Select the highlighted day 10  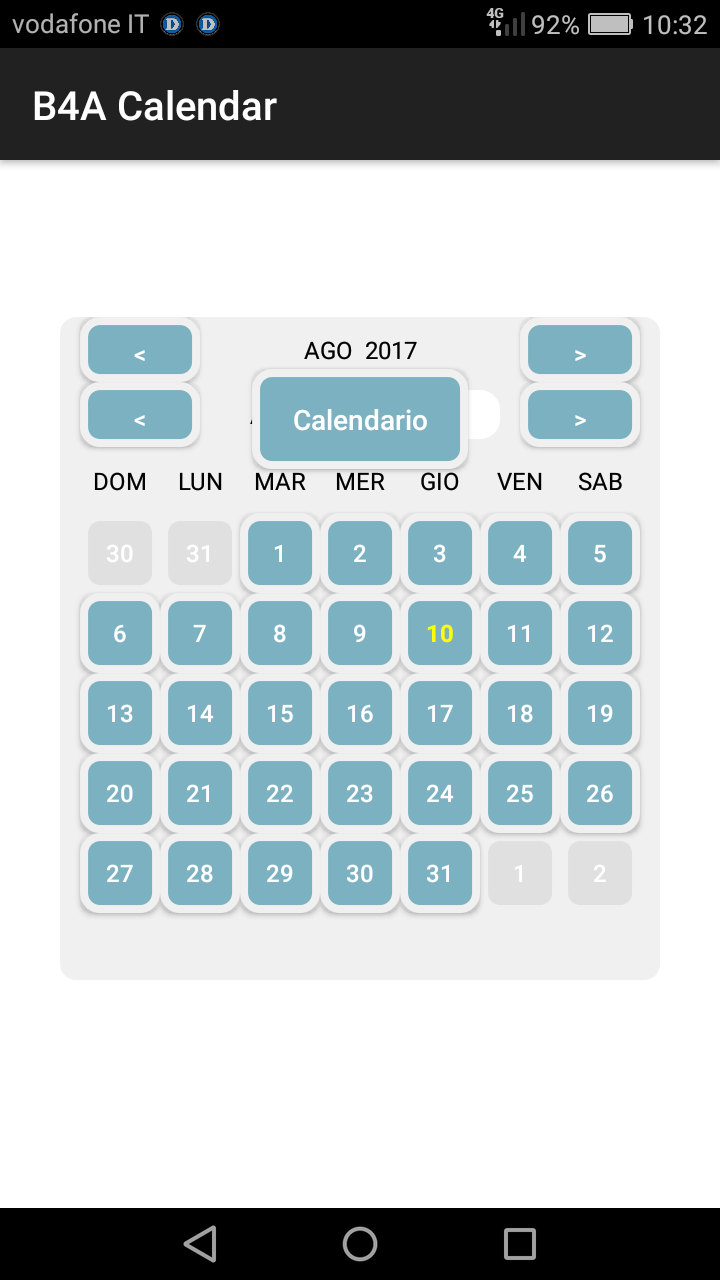point(440,633)
